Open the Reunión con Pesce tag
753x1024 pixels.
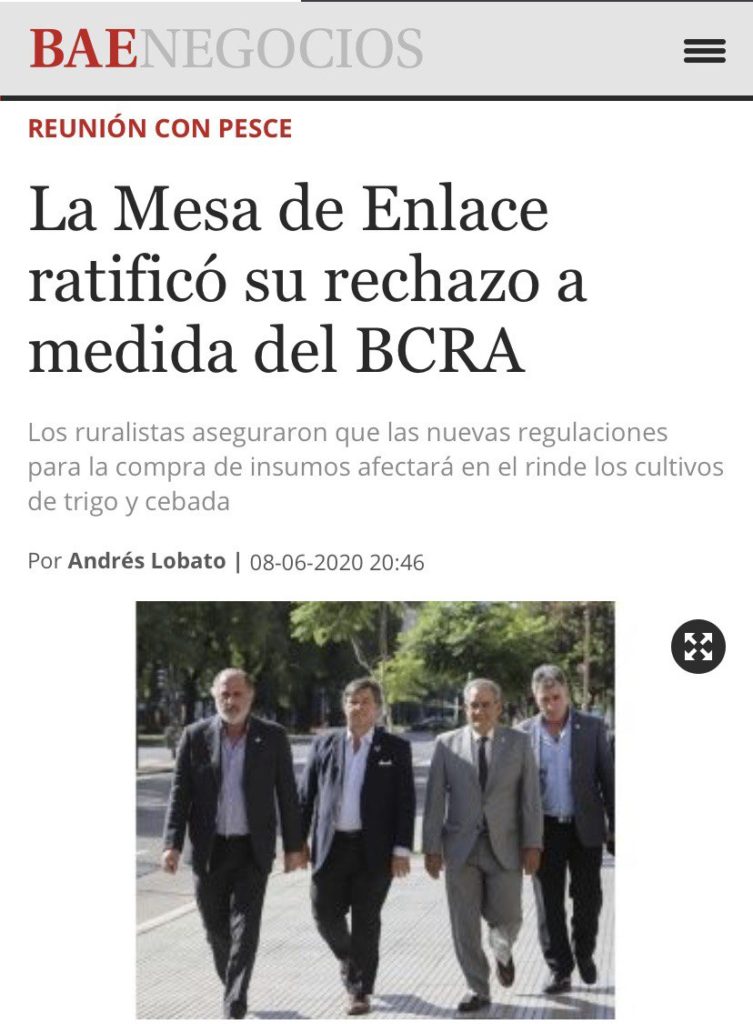160,129
